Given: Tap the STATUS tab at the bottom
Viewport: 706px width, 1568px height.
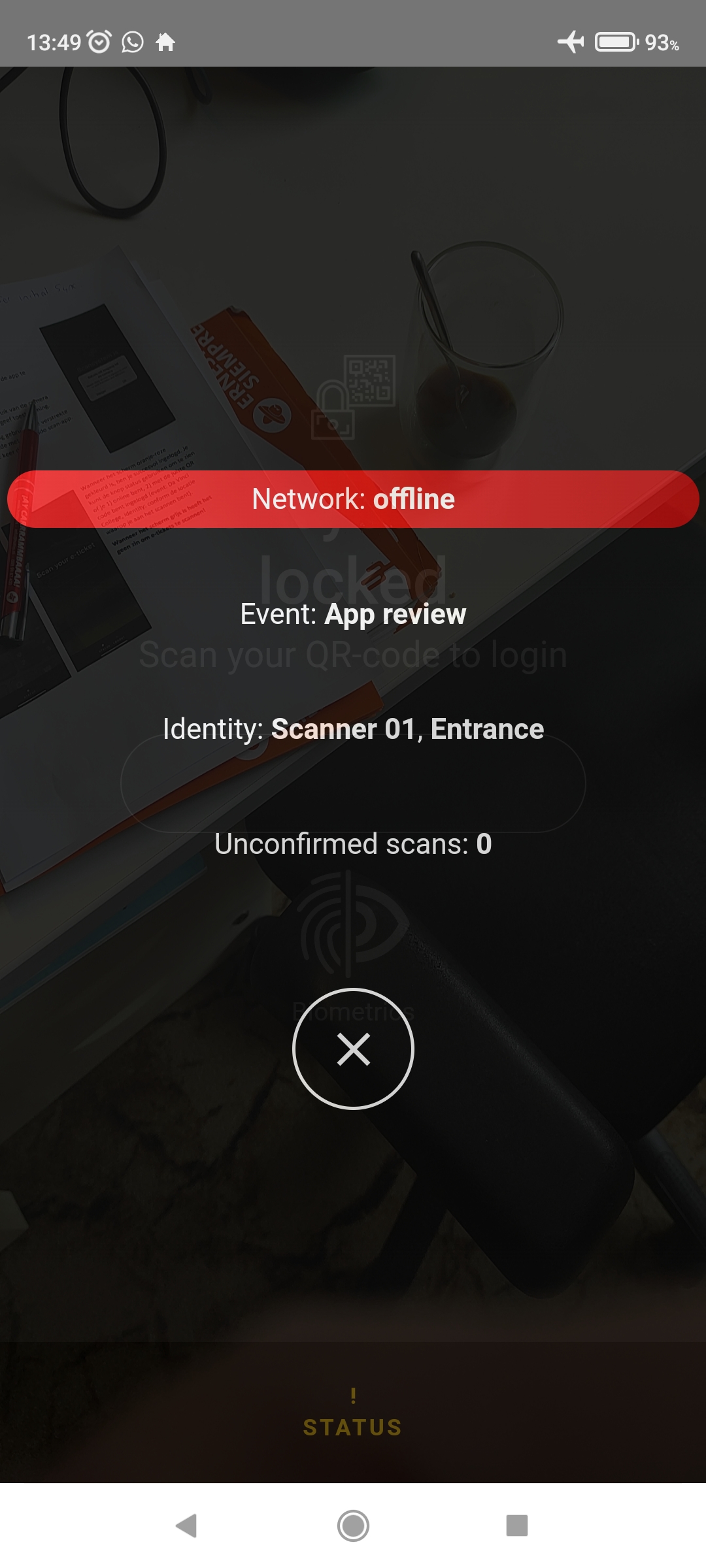Looking at the screenshot, I should tap(353, 1414).
